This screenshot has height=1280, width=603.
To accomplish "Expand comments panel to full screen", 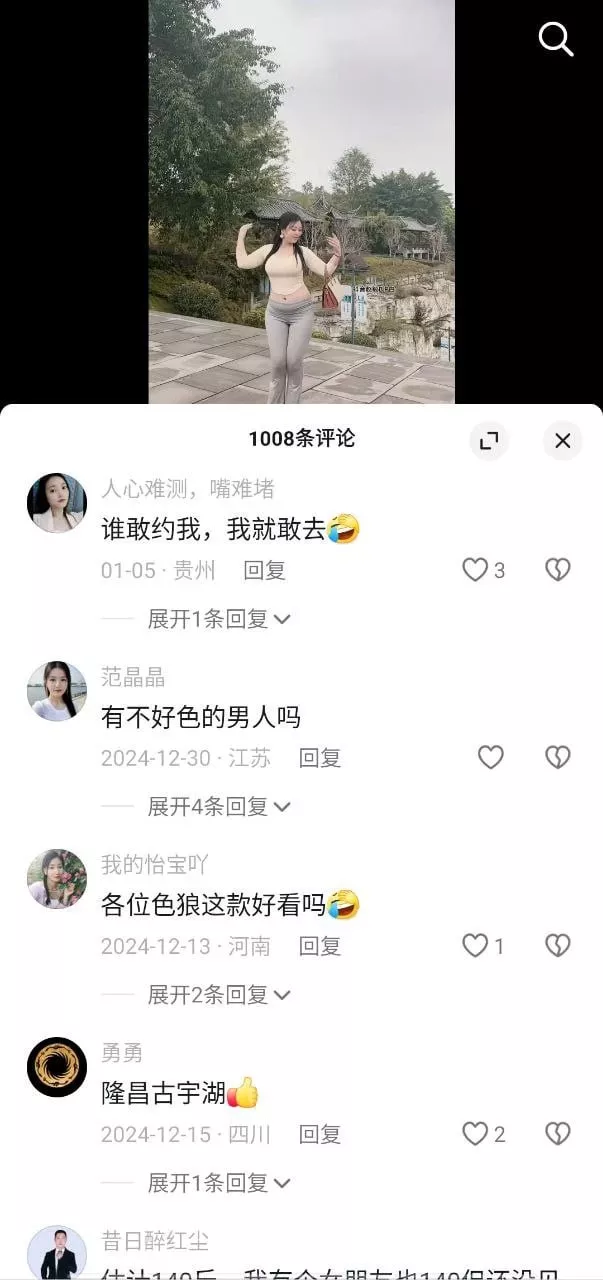I will 489,441.
